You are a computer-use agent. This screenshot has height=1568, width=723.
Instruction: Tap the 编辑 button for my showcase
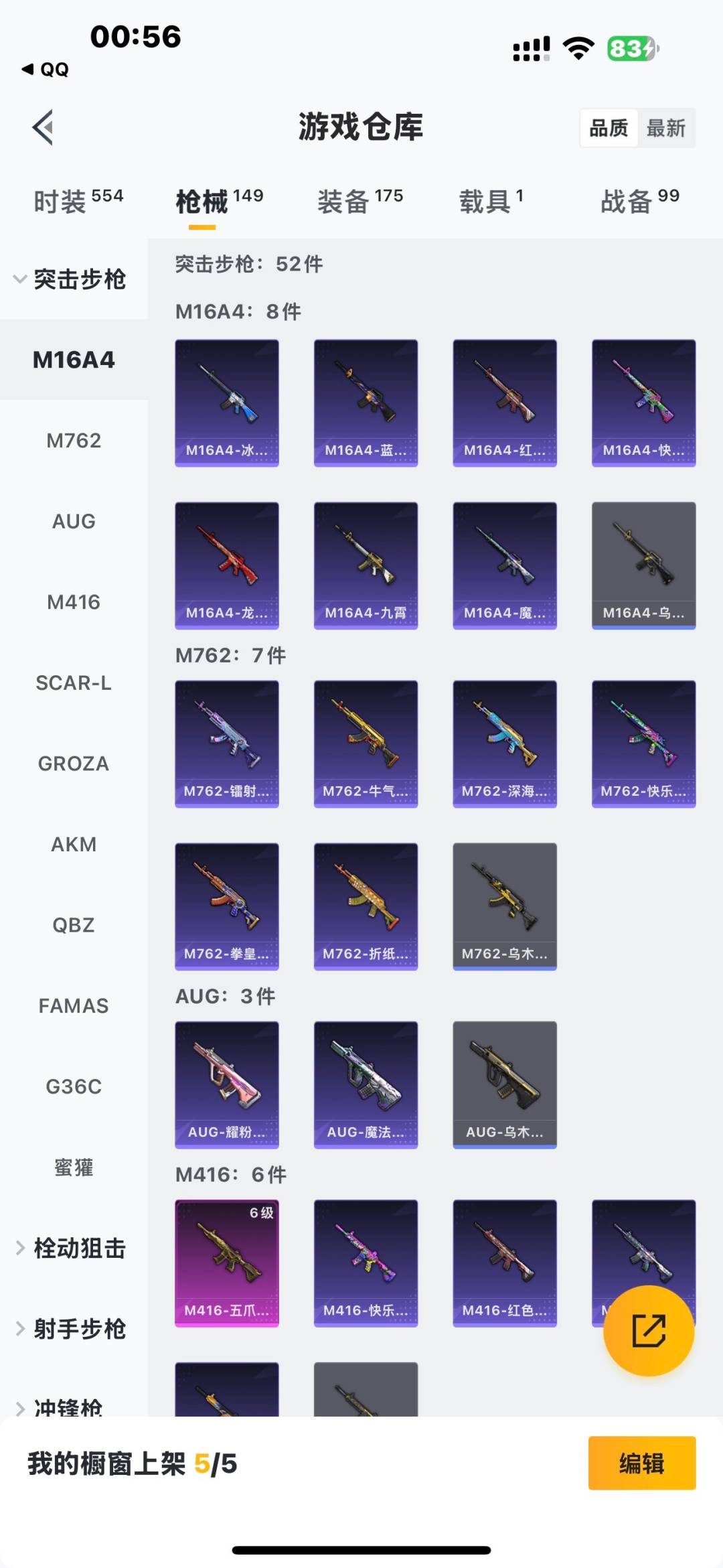641,1464
